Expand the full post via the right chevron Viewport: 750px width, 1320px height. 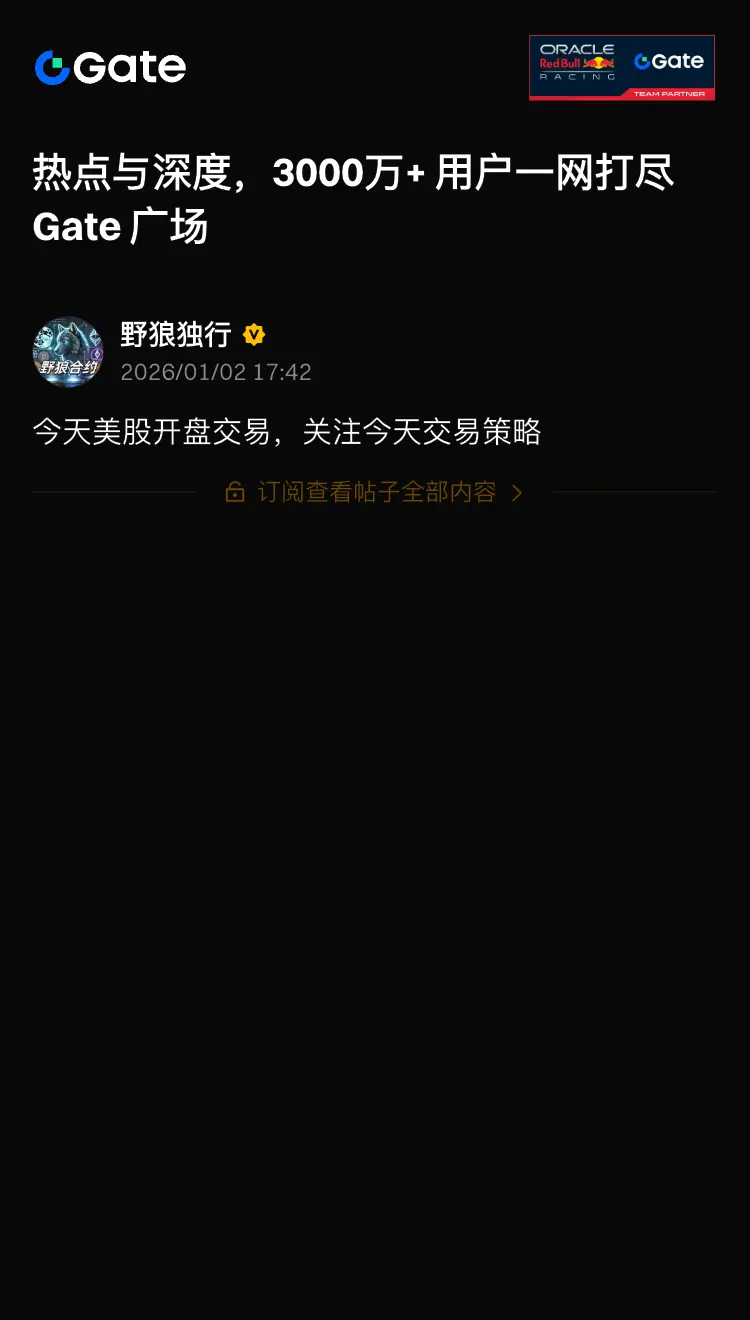tap(518, 492)
